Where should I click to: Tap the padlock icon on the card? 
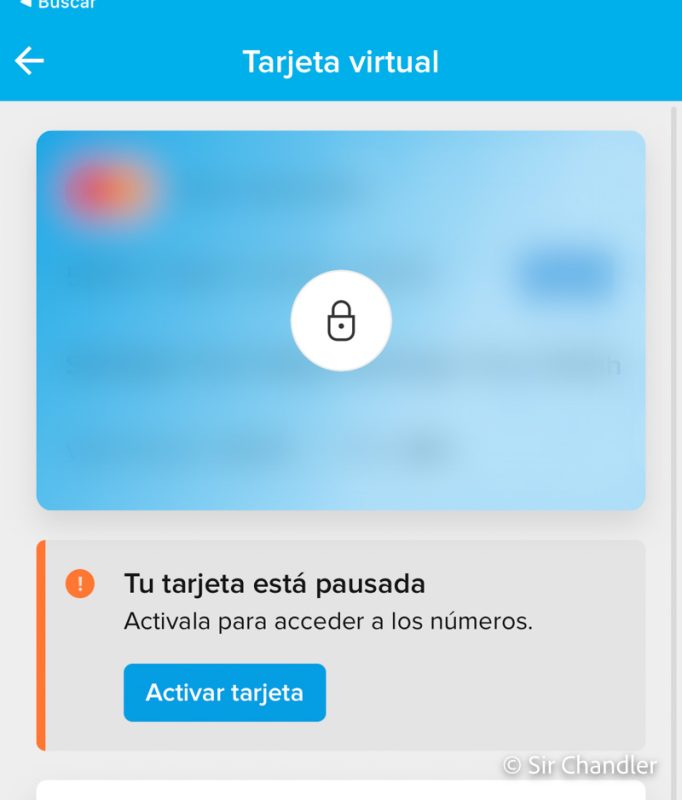341,321
